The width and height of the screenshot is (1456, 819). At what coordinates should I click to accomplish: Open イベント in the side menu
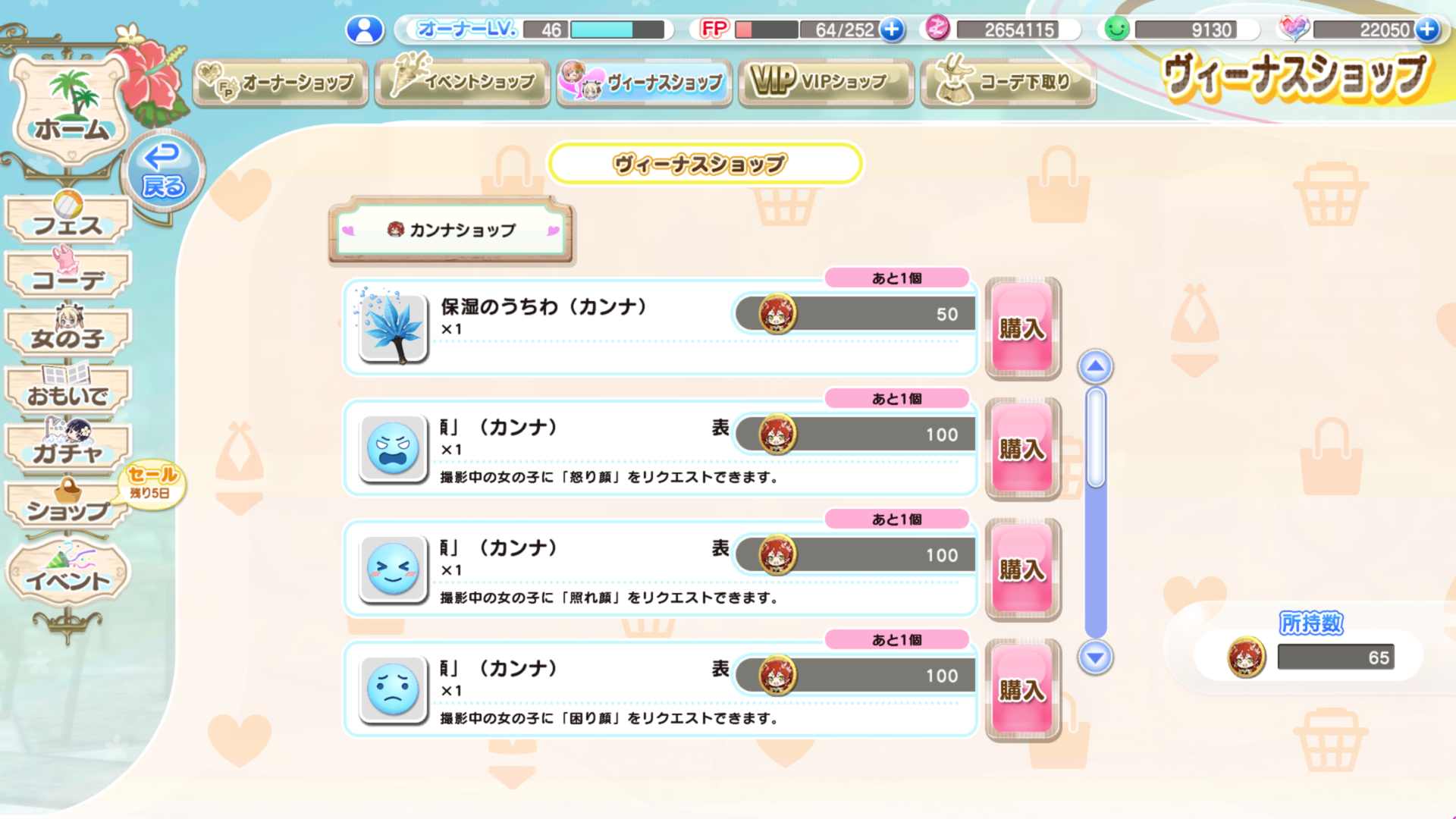click(68, 576)
